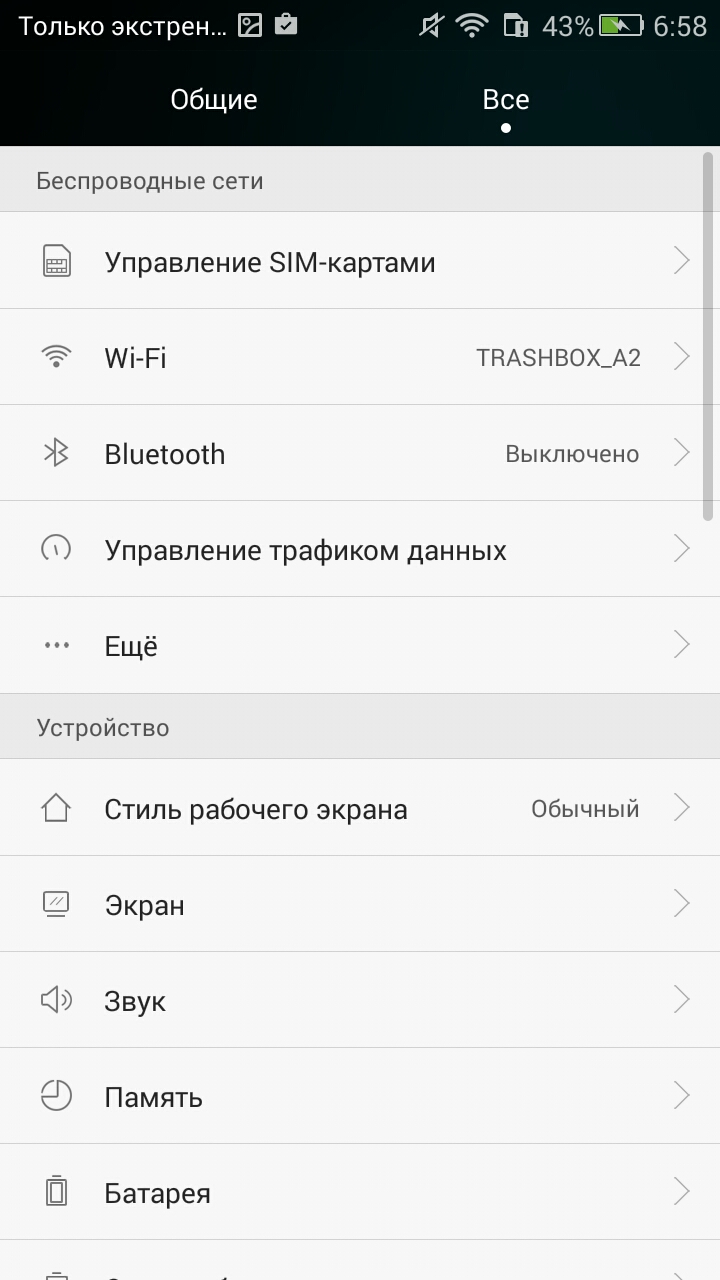The height and width of the screenshot is (1280, 720).
Task: Switch to the Общие tab
Action: click(x=214, y=100)
